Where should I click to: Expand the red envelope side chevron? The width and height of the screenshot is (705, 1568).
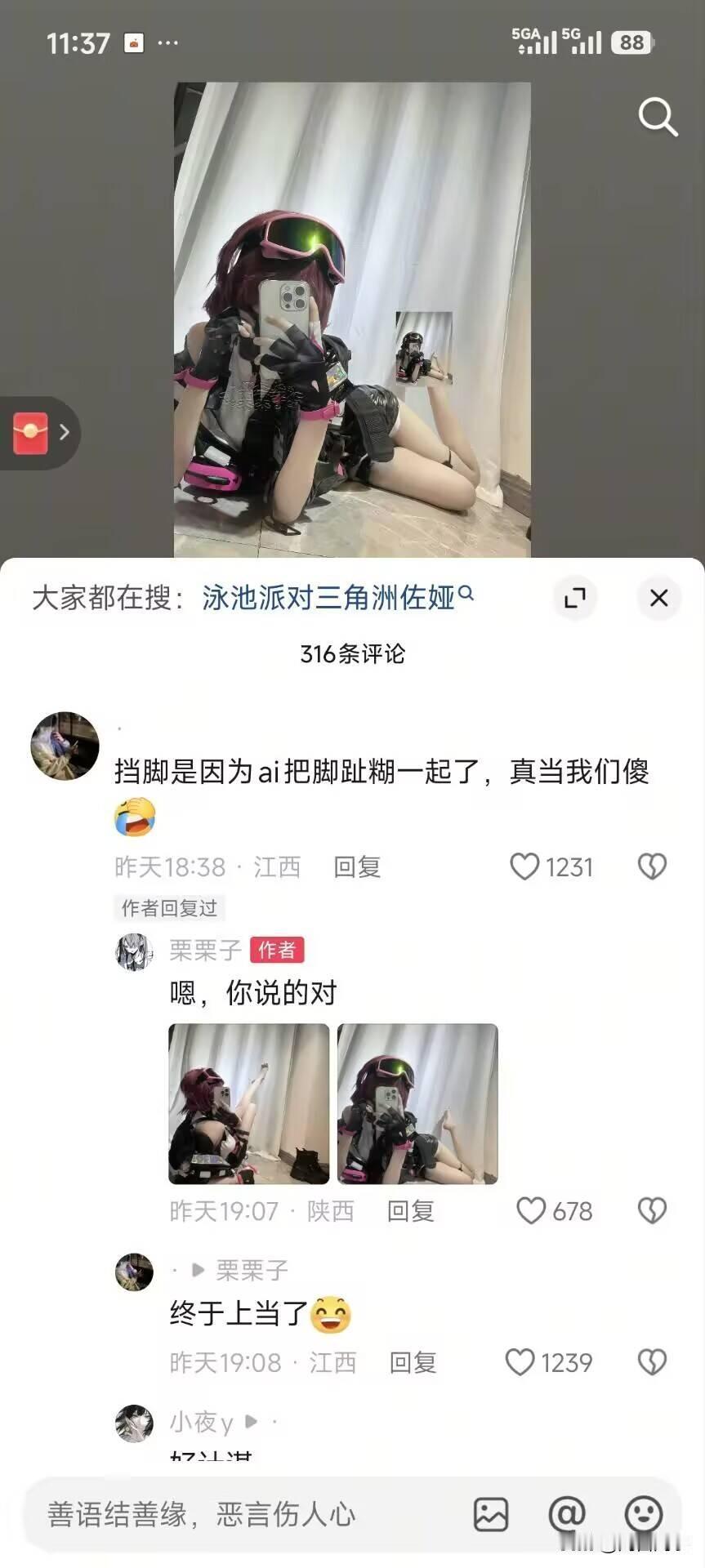[65, 433]
